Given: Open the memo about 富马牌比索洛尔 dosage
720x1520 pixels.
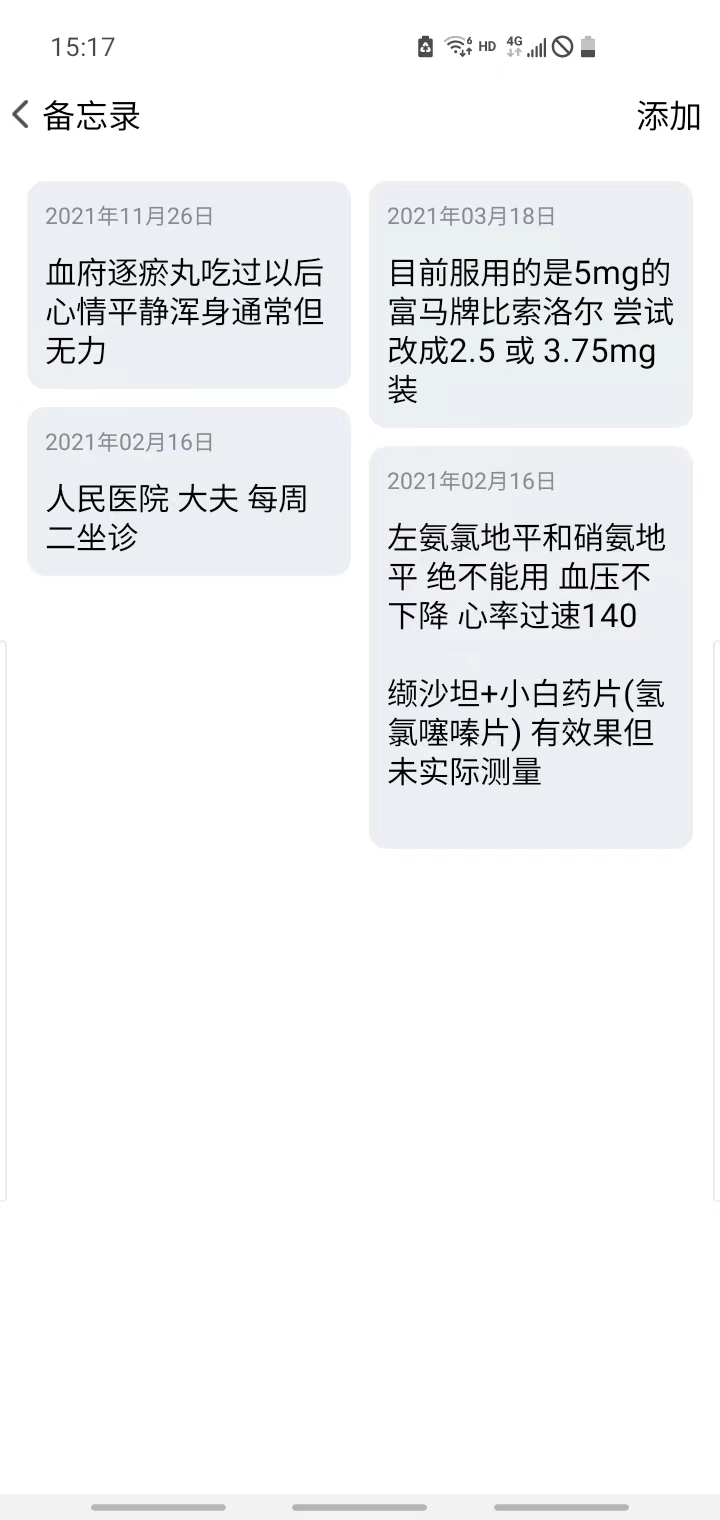Looking at the screenshot, I should coord(531,304).
